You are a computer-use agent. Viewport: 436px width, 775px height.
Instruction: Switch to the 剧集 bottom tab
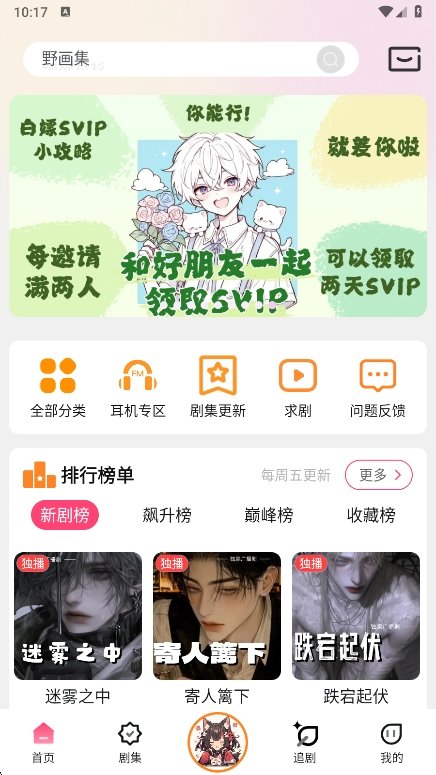pos(130,742)
